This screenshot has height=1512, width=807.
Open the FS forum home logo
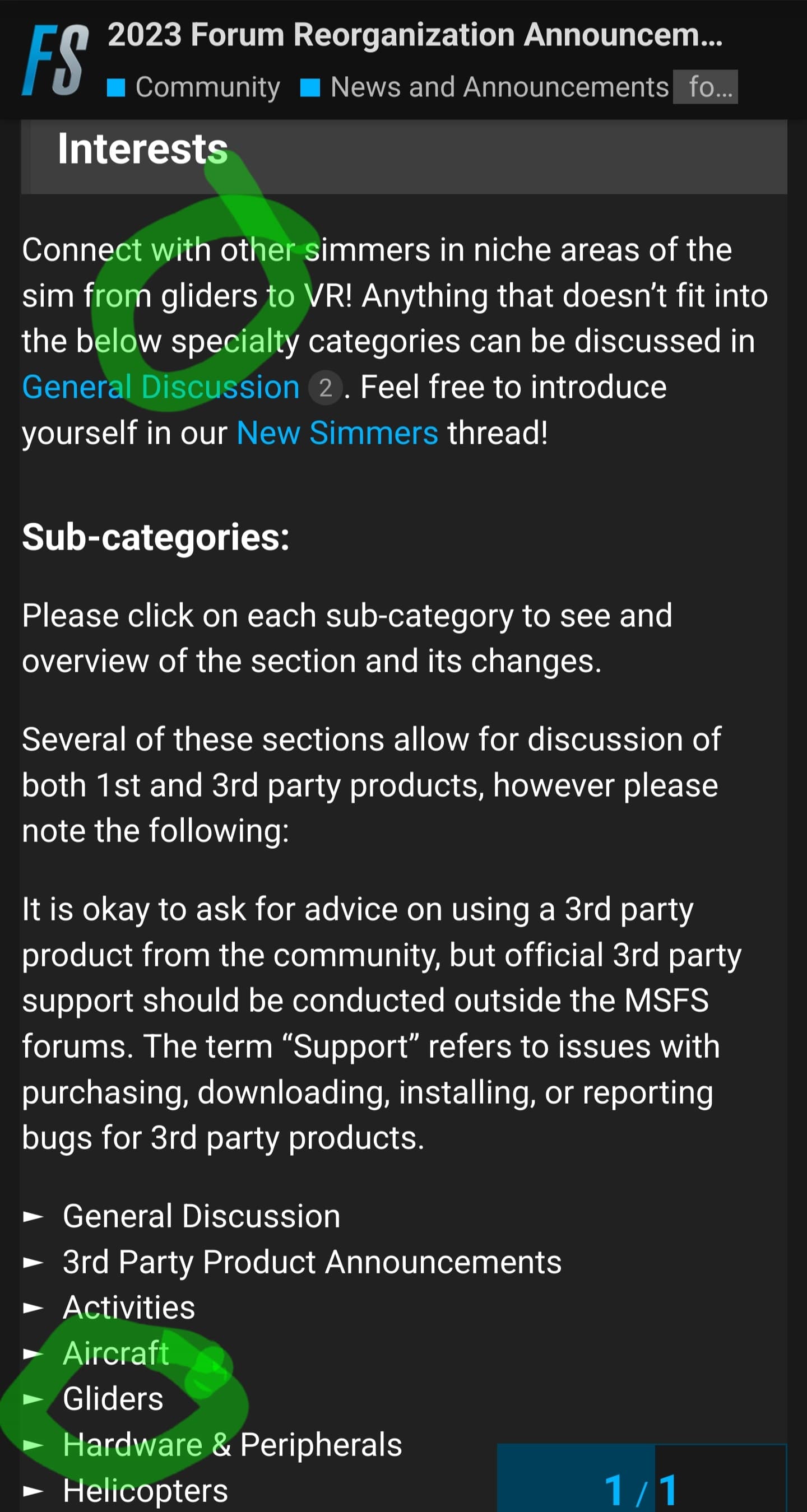click(x=55, y=60)
